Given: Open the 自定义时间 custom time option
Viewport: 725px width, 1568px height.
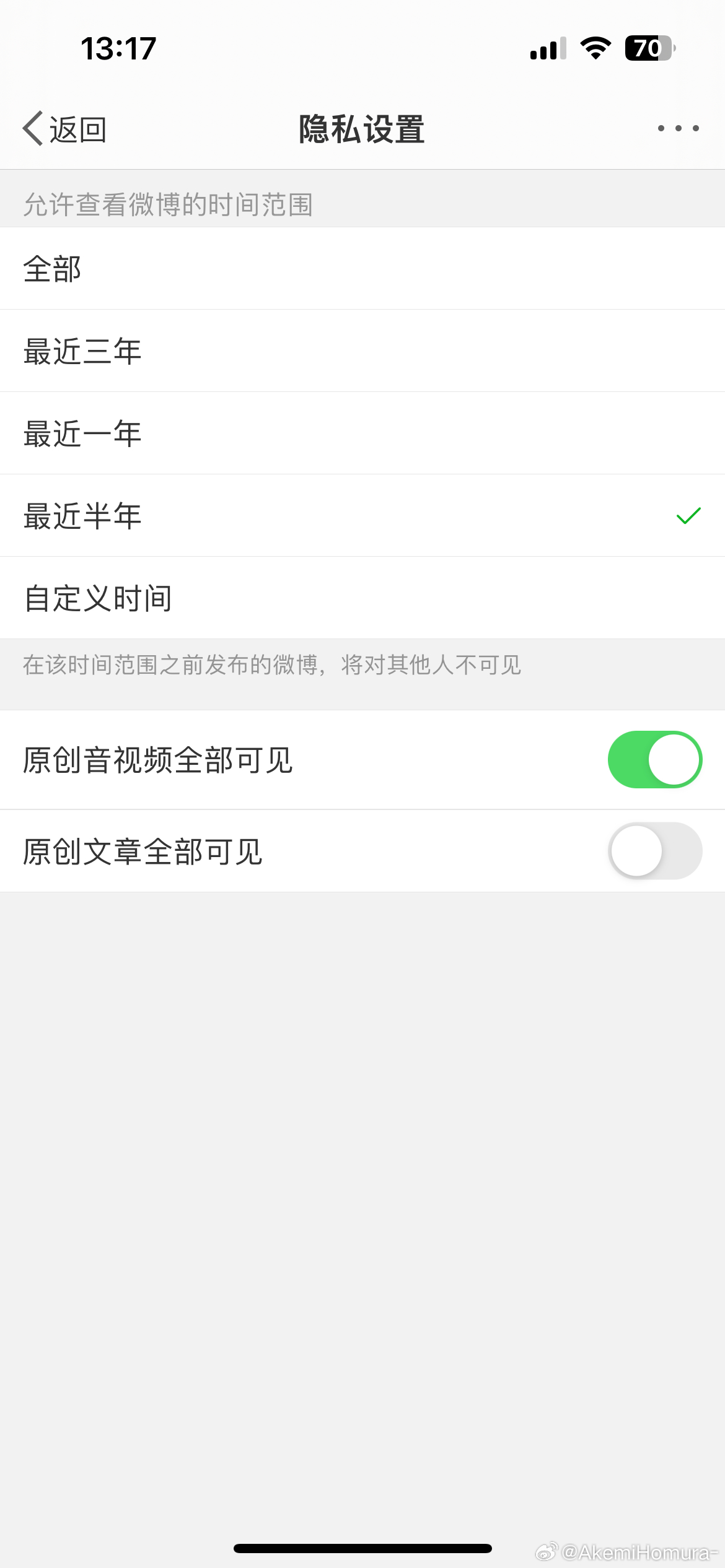Looking at the screenshot, I should click(x=362, y=598).
